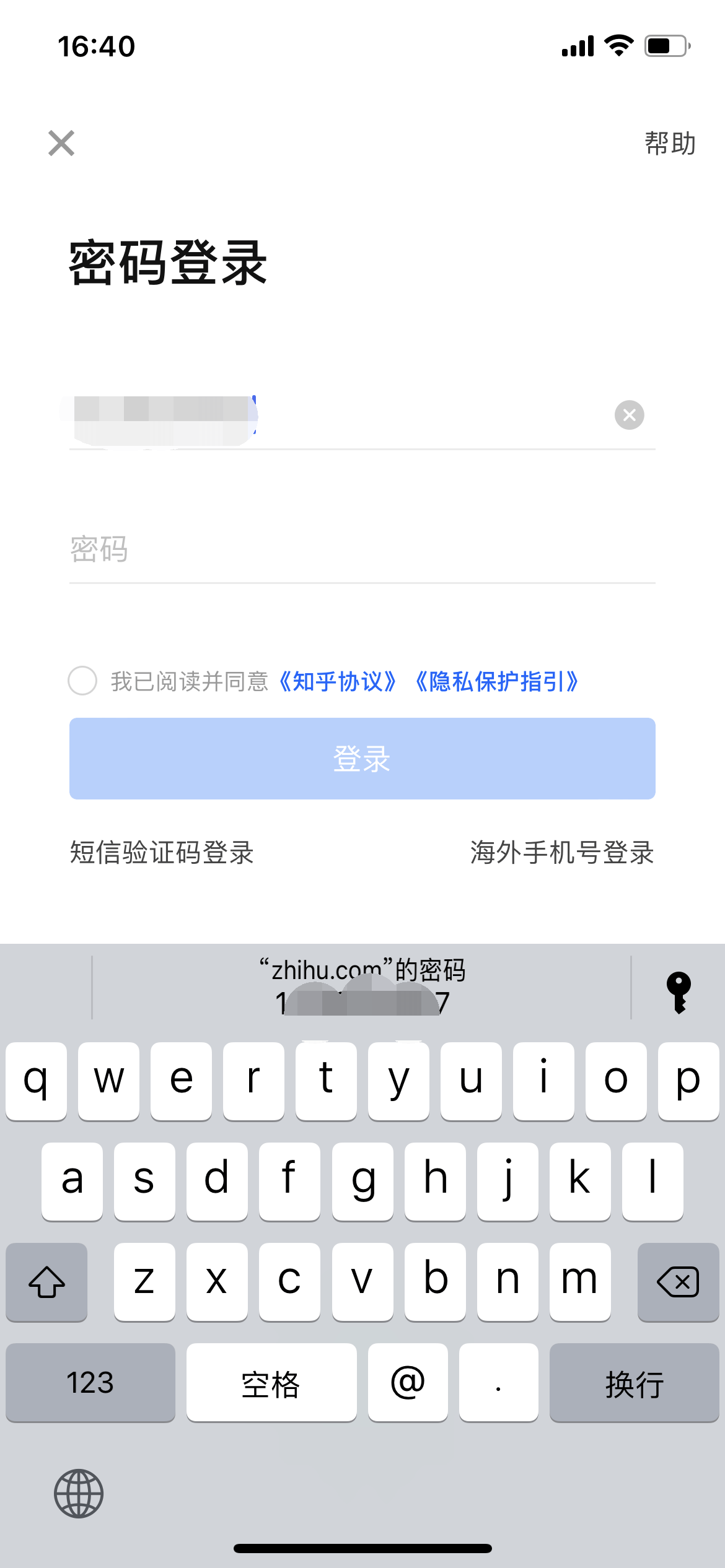Switch to the numeric keyboard with 123

point(90,1382)
